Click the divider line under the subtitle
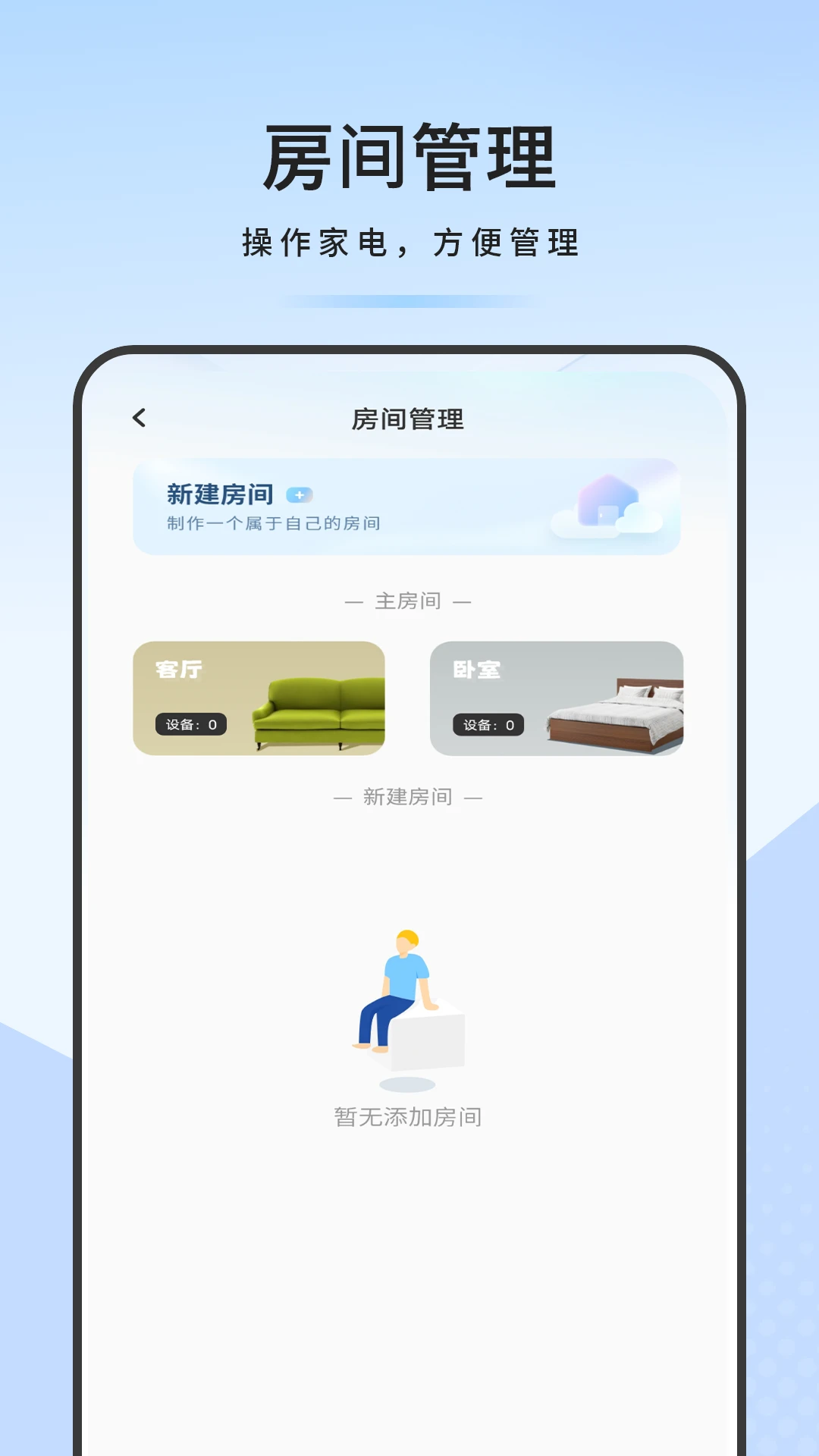Viewport: 819px width, 1456px height. coord(409,300)
